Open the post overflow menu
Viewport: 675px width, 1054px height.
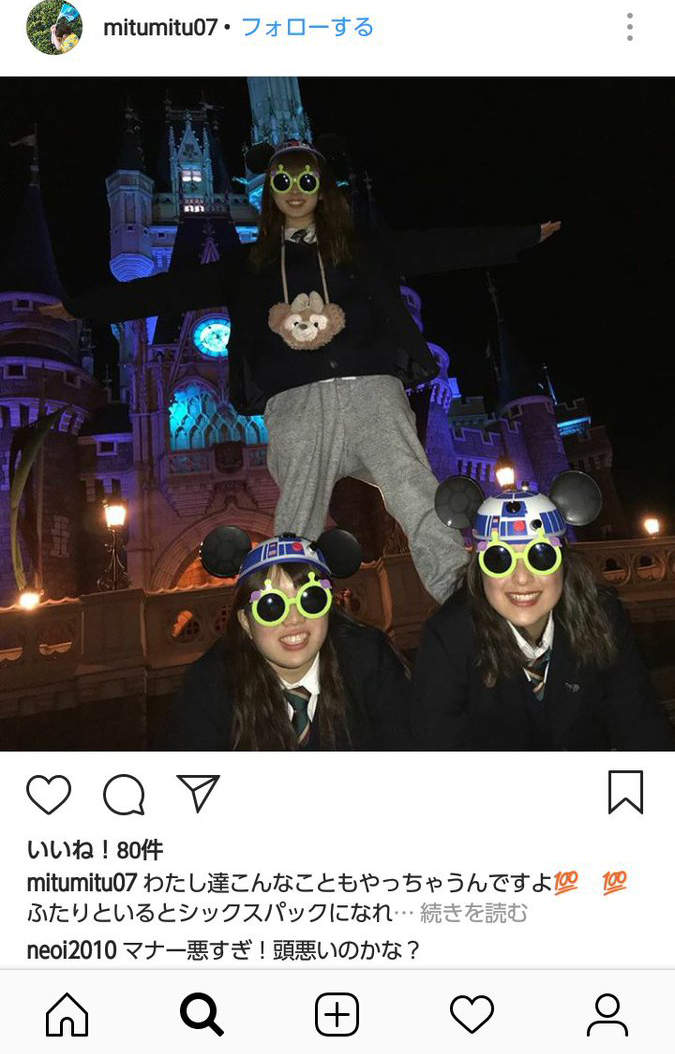[x=629, y=27]
